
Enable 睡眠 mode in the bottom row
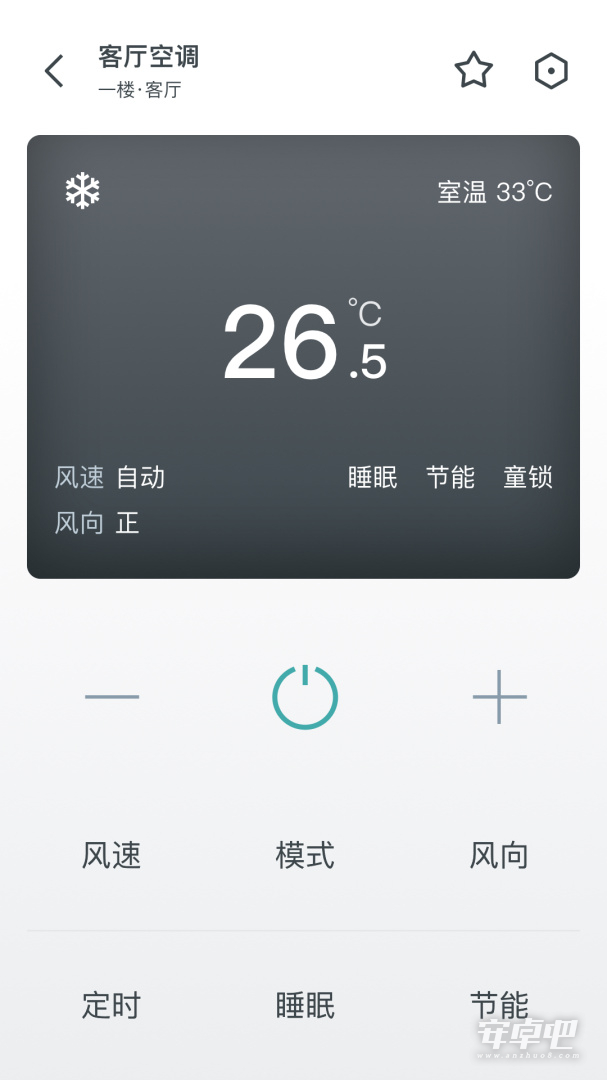tap(305, 1005)
